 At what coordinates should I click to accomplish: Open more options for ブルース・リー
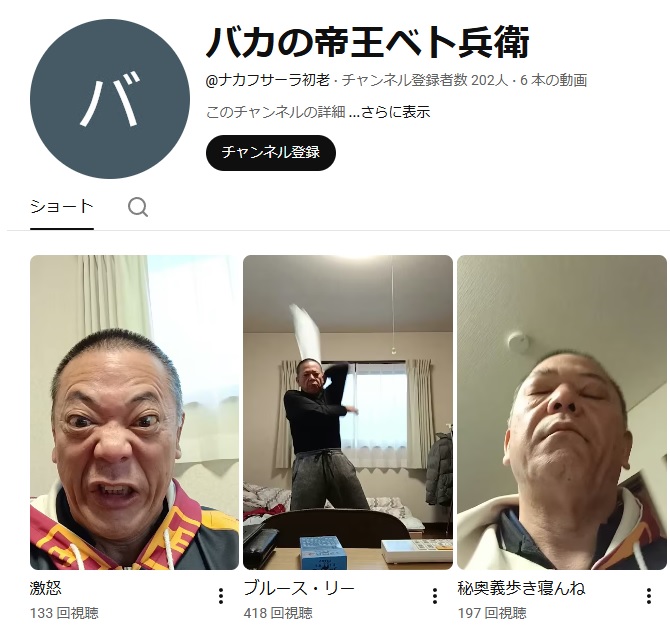(434, 596)
